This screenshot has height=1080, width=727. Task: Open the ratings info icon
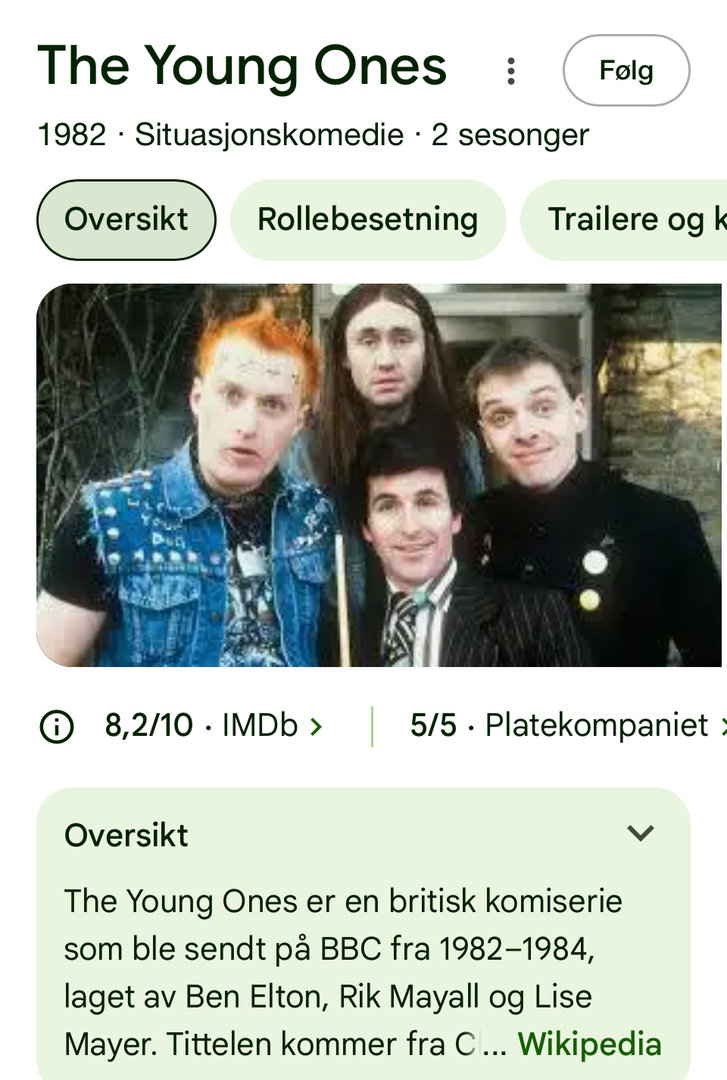pos(56,727)
